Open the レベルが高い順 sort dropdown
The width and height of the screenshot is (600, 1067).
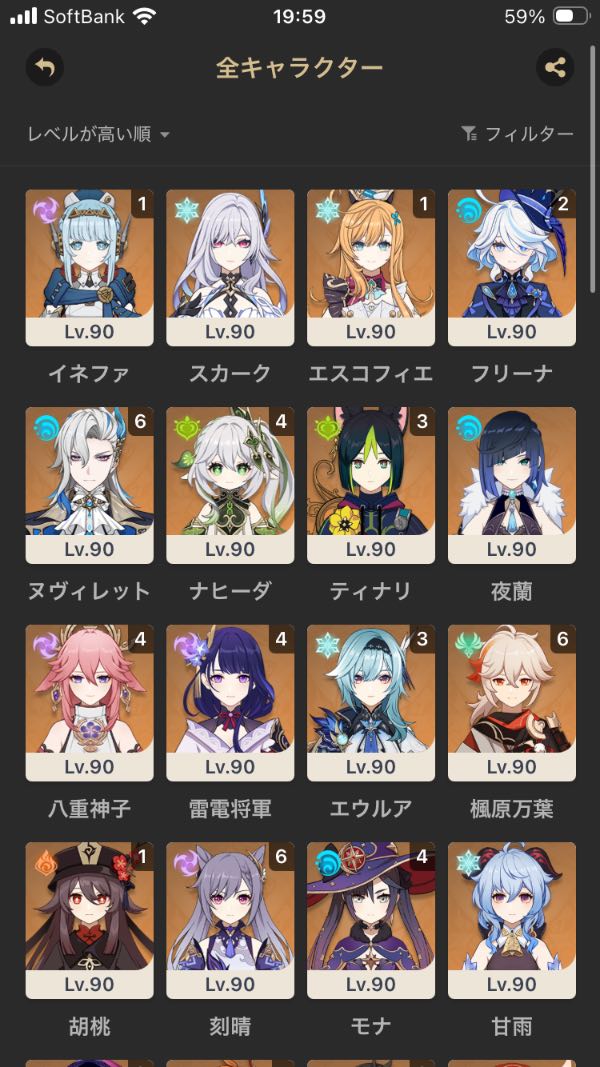pos(98,134)
